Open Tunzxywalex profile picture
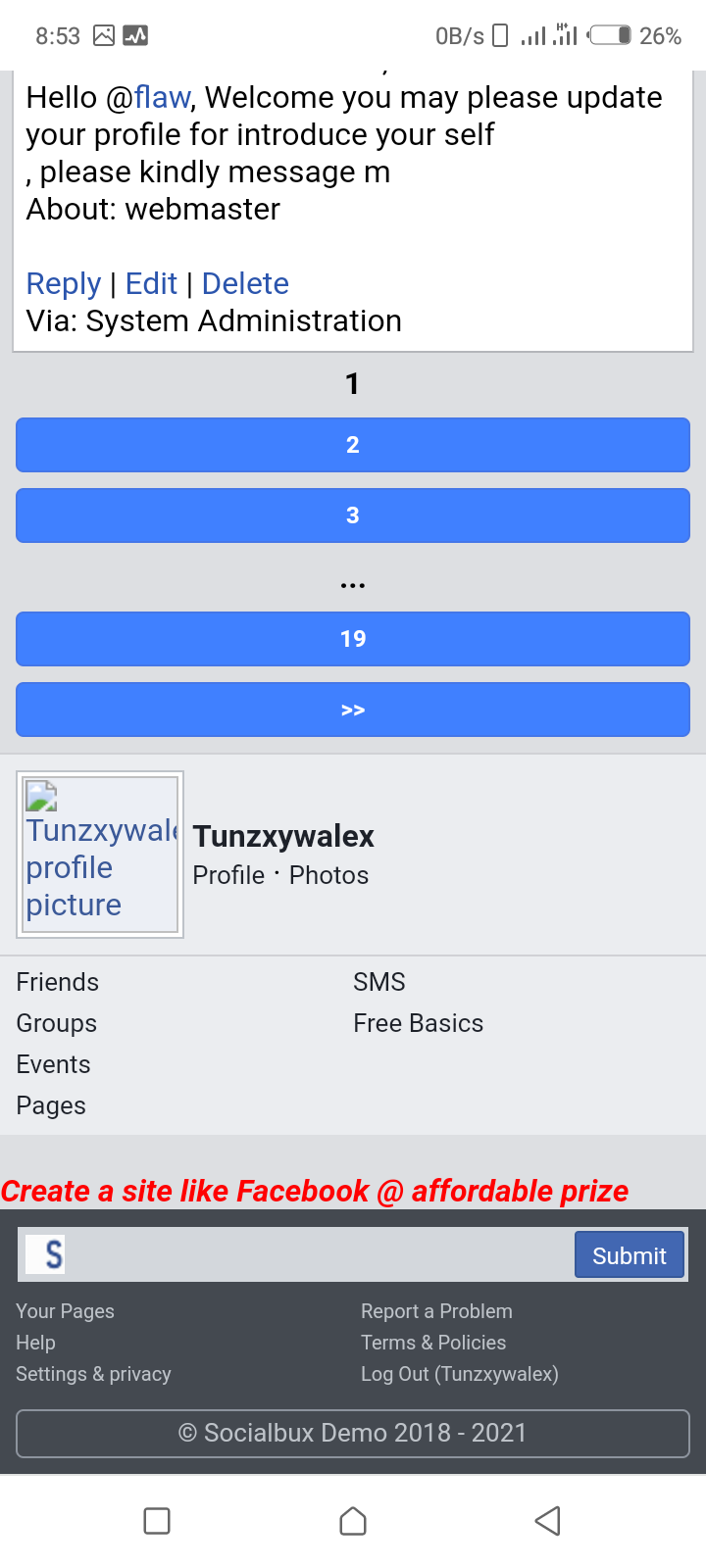Screen dimensions: 706x1568 (100, 855)
